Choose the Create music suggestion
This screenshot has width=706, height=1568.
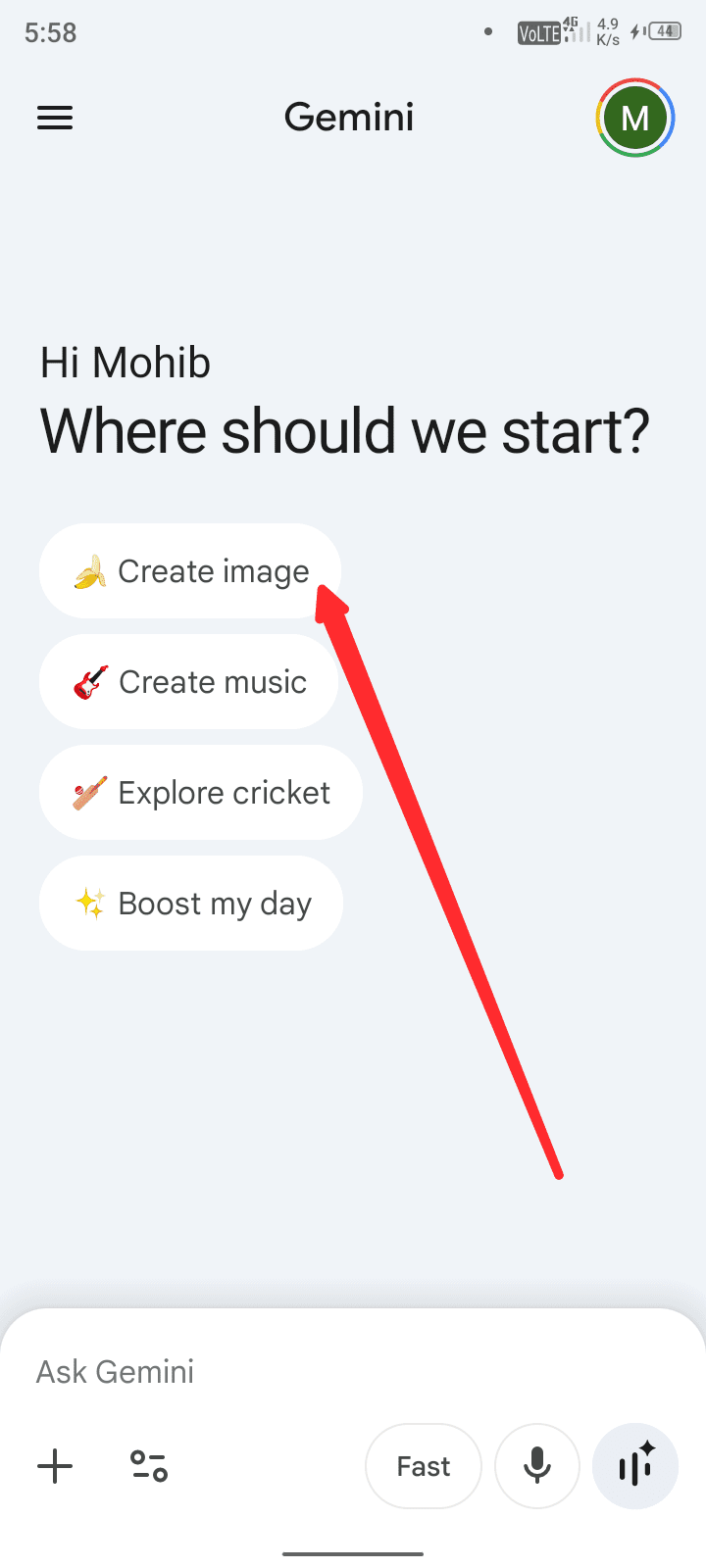[189, 682]
